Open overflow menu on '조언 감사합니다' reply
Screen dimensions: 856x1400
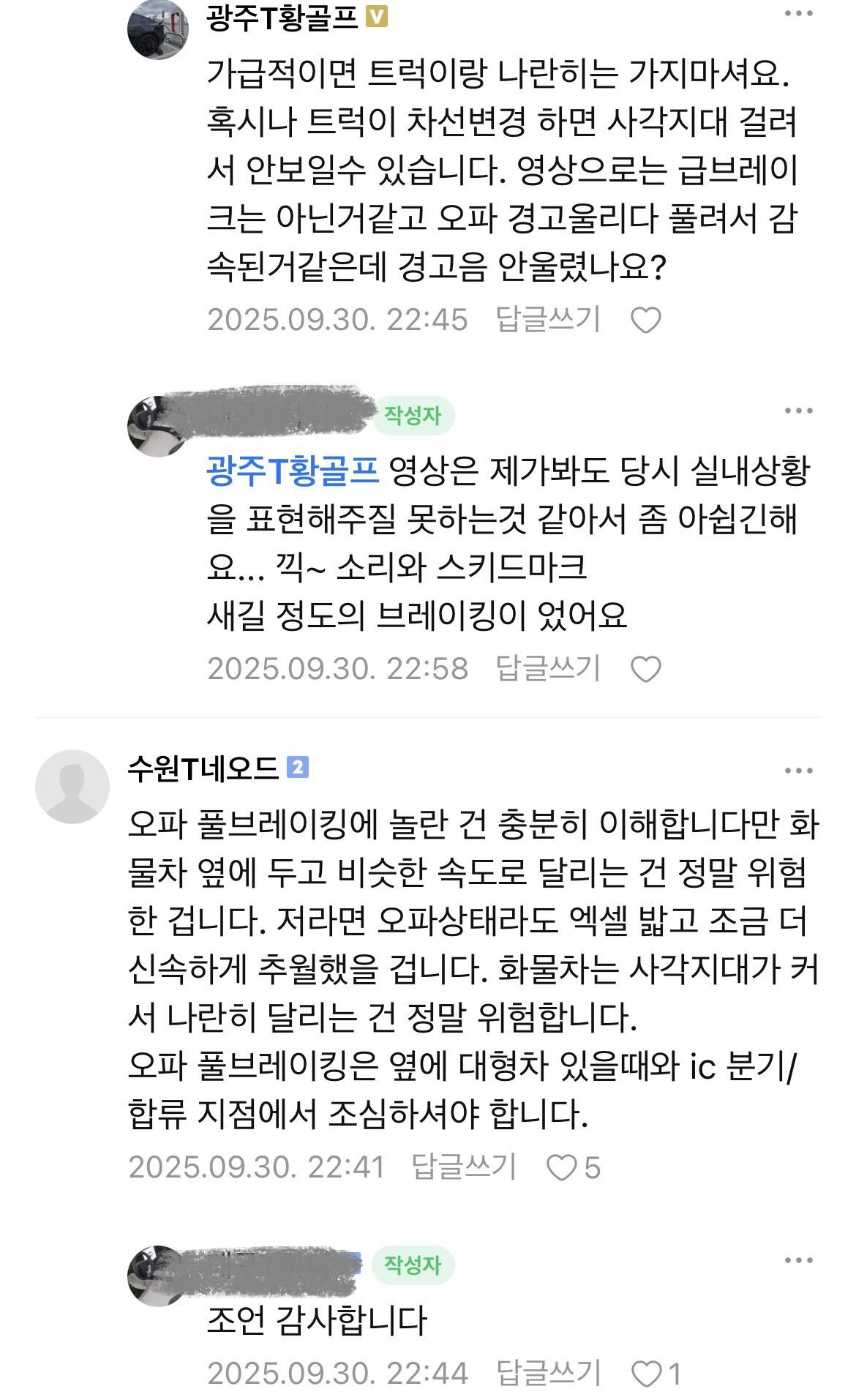(x=798, y=1260)
